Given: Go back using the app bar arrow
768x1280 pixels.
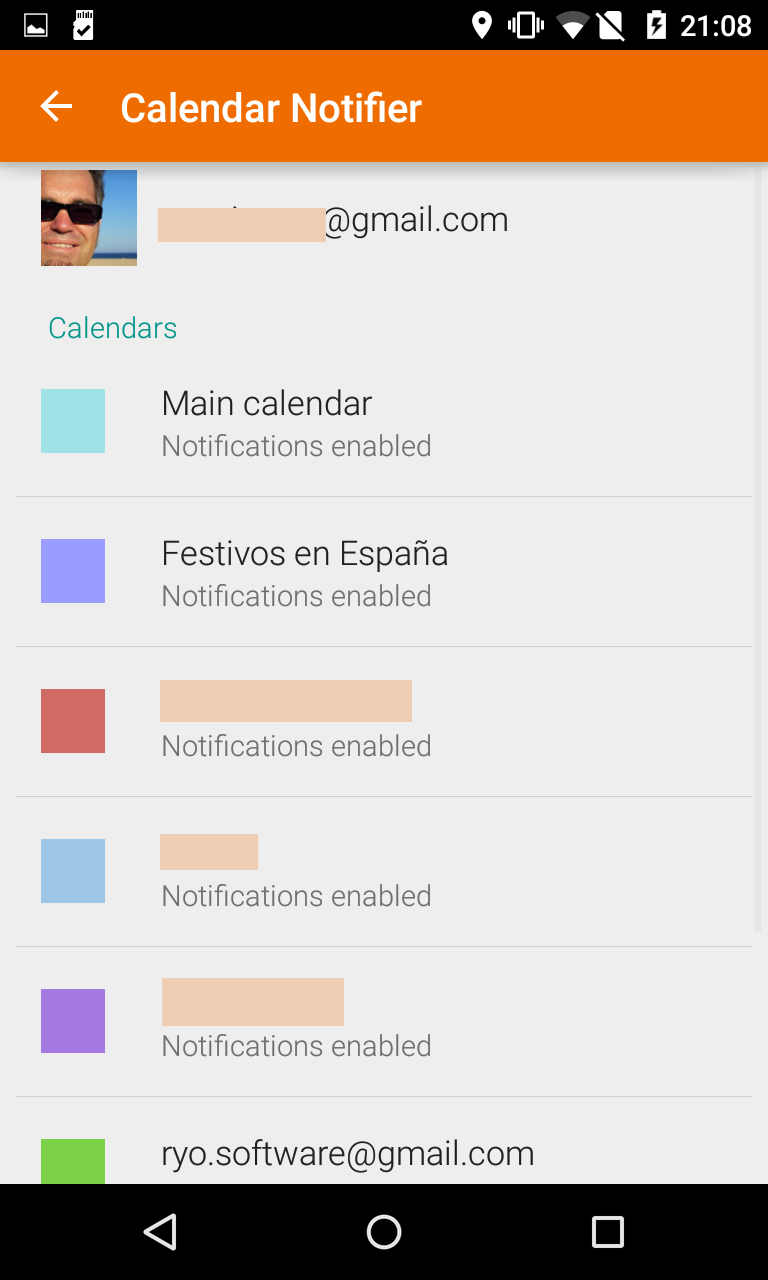Looking at the screenshot, I should coord(56,107).
